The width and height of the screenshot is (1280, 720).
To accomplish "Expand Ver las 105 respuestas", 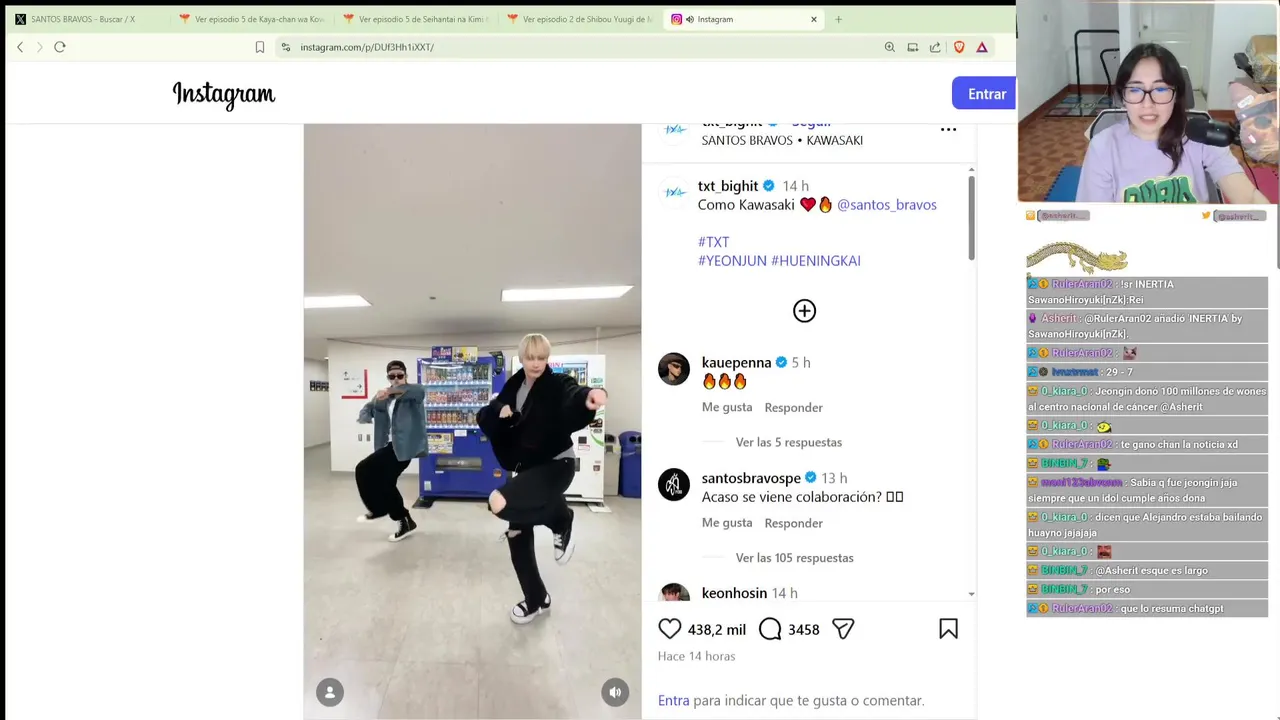I will click(x=794, y=558).
